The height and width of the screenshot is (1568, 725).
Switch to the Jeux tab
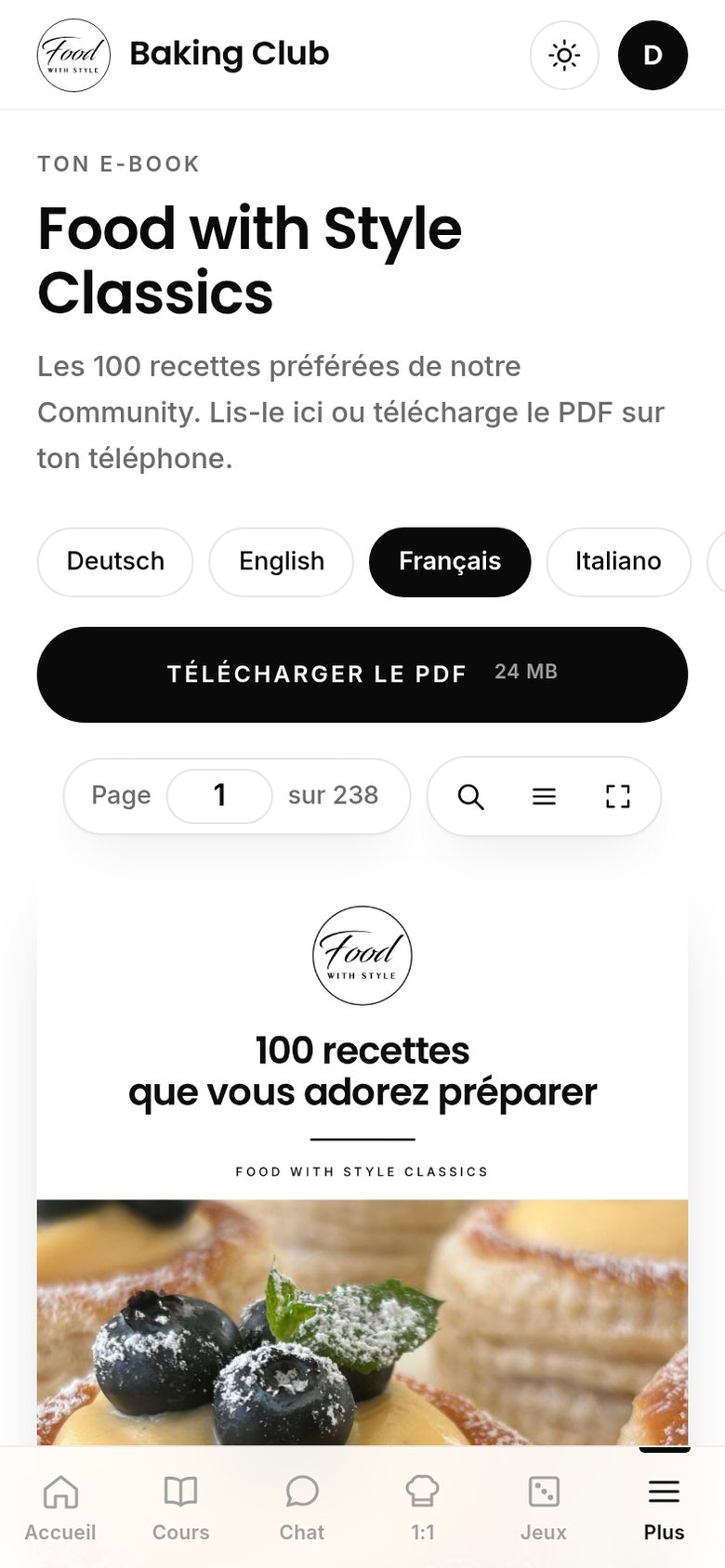coord(544,1509)
